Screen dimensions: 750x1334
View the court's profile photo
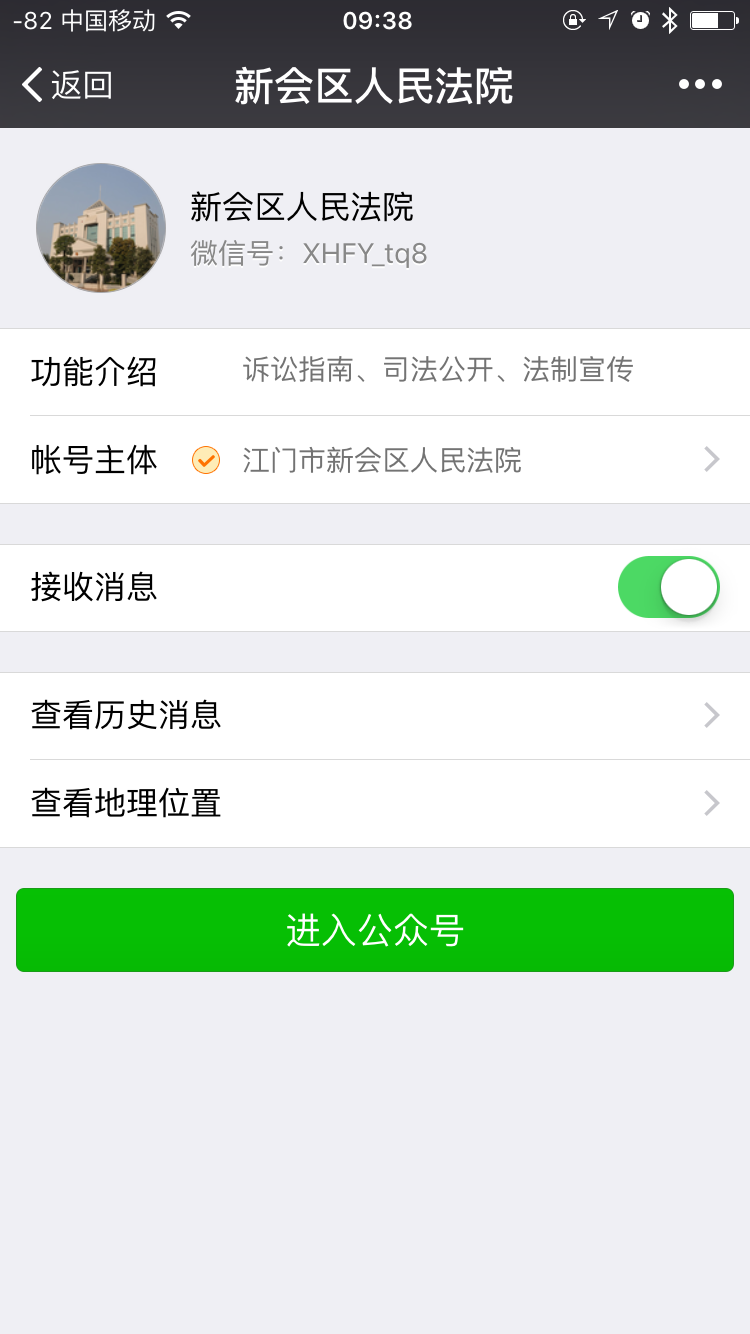pos(101,228)
